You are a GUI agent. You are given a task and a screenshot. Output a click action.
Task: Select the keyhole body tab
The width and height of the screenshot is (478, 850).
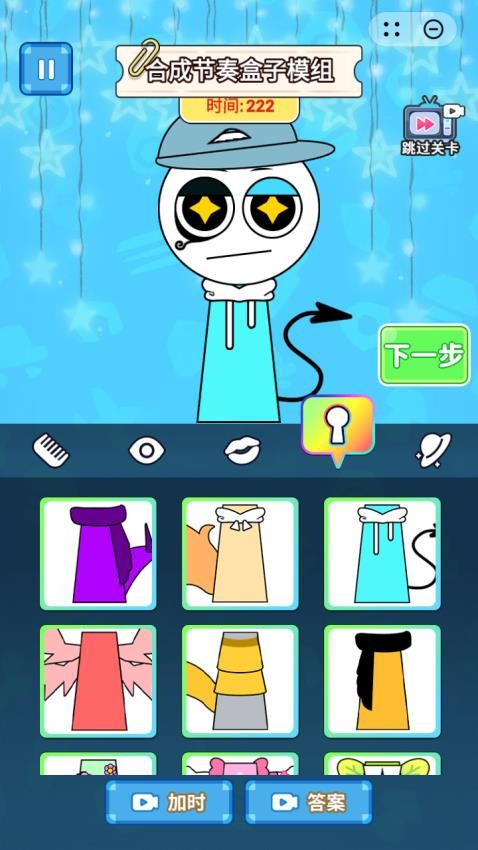pos(338,426)
